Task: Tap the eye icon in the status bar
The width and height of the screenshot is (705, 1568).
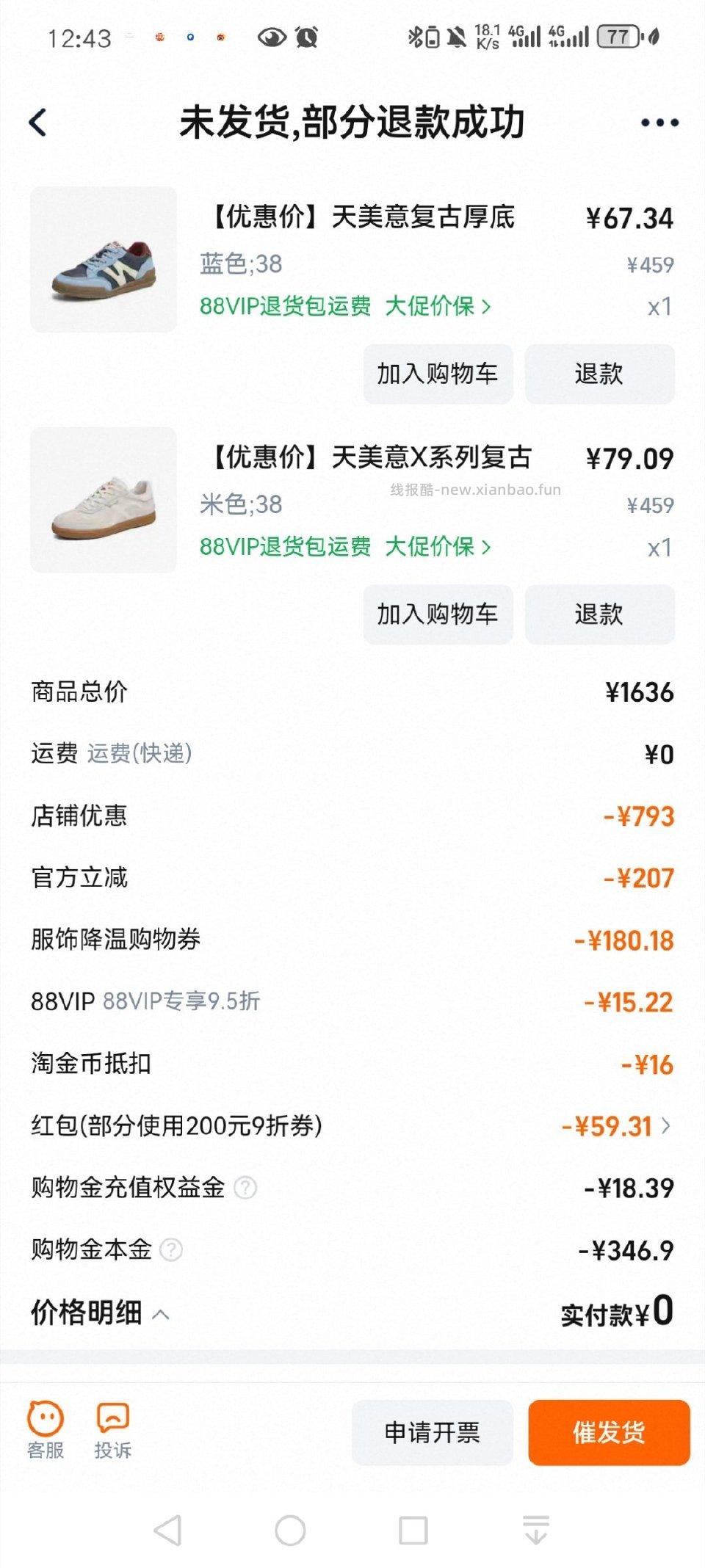Action: [x=273, y=35]
